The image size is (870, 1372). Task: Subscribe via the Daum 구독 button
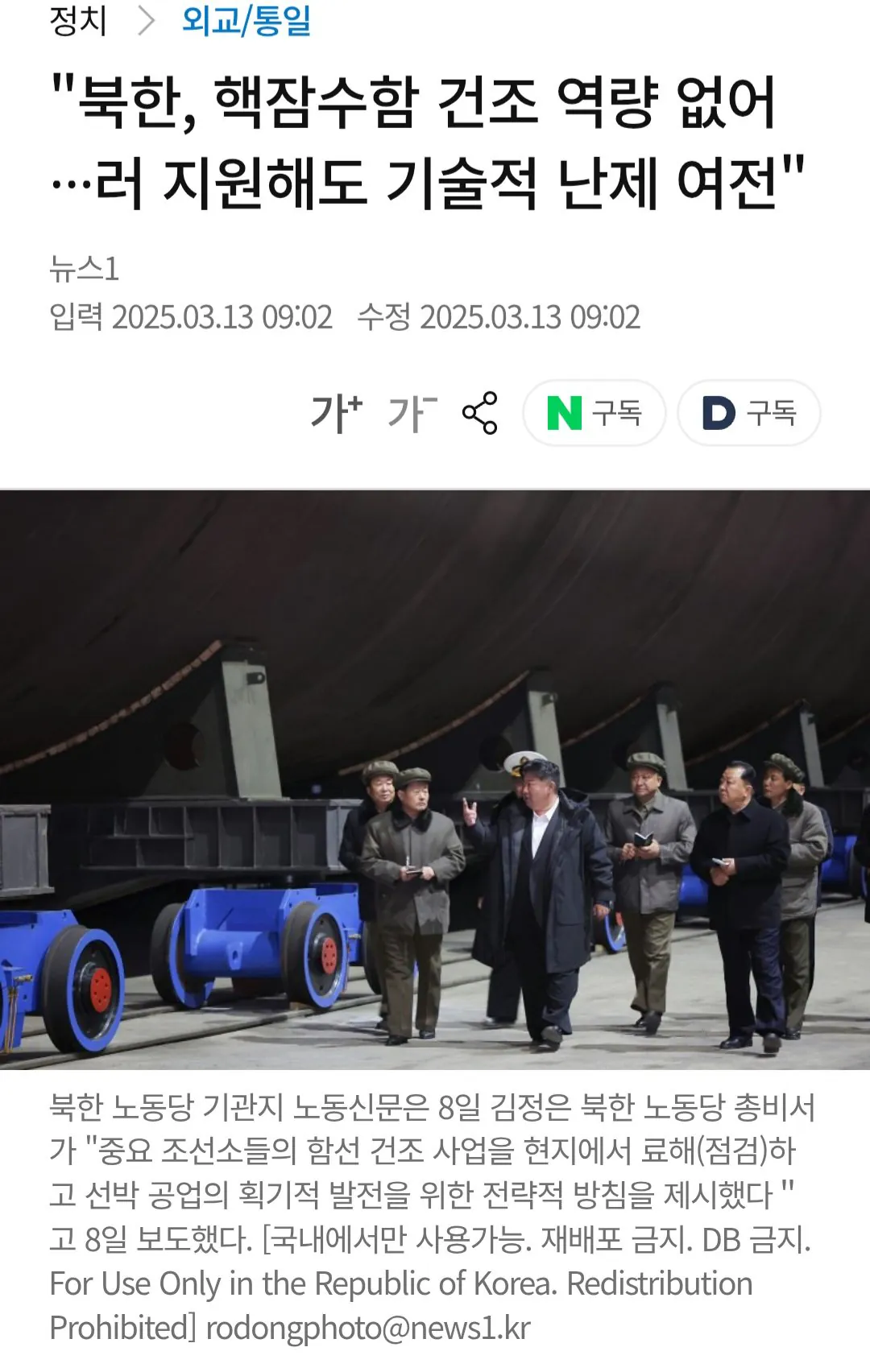tap(749, 413)
